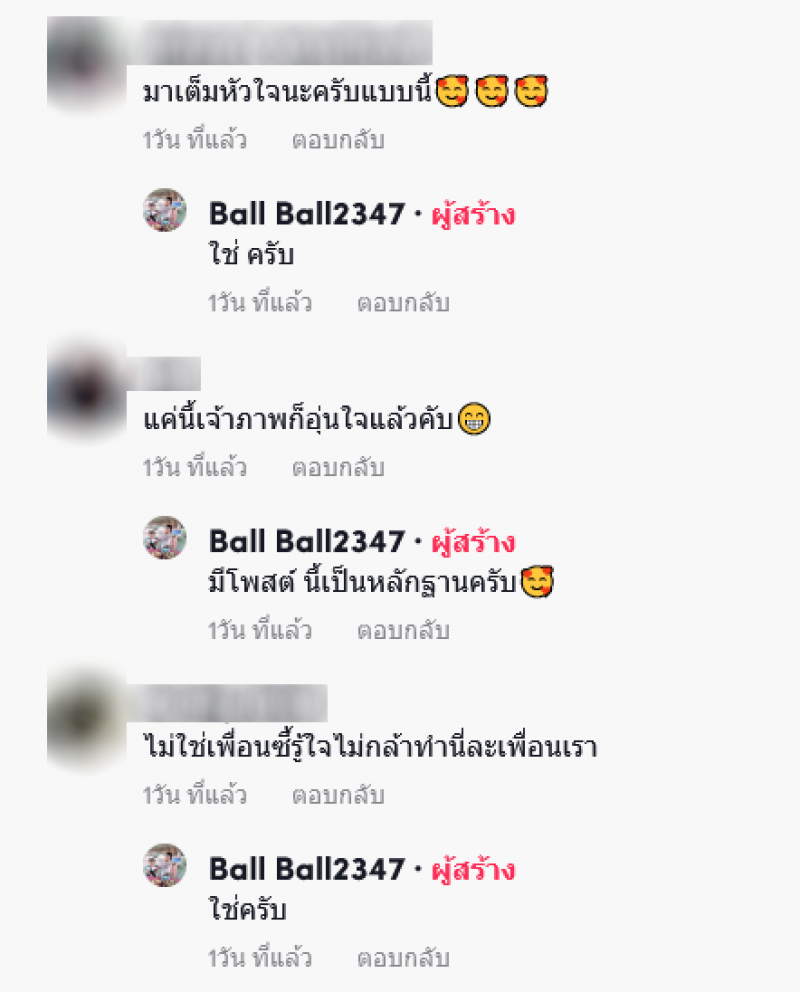Reply to the comment "ไม่ใช่เพื่อนซี้รู้ใจไม่กล้าทำนี่ละเพื่อนเรา"
The height and width of the screenshot is (992, 800).
[337, 796]
